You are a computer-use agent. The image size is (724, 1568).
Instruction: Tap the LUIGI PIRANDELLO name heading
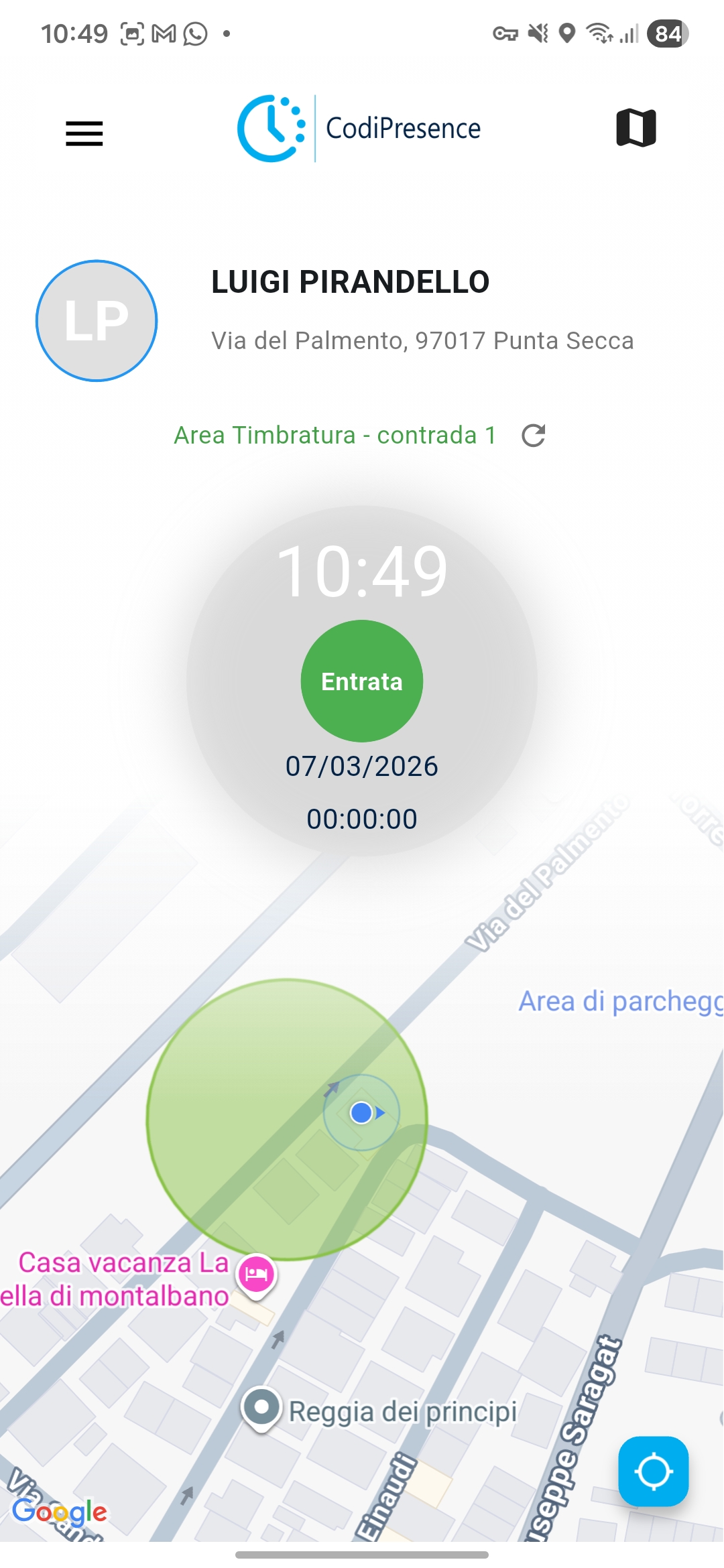point(351,282)
